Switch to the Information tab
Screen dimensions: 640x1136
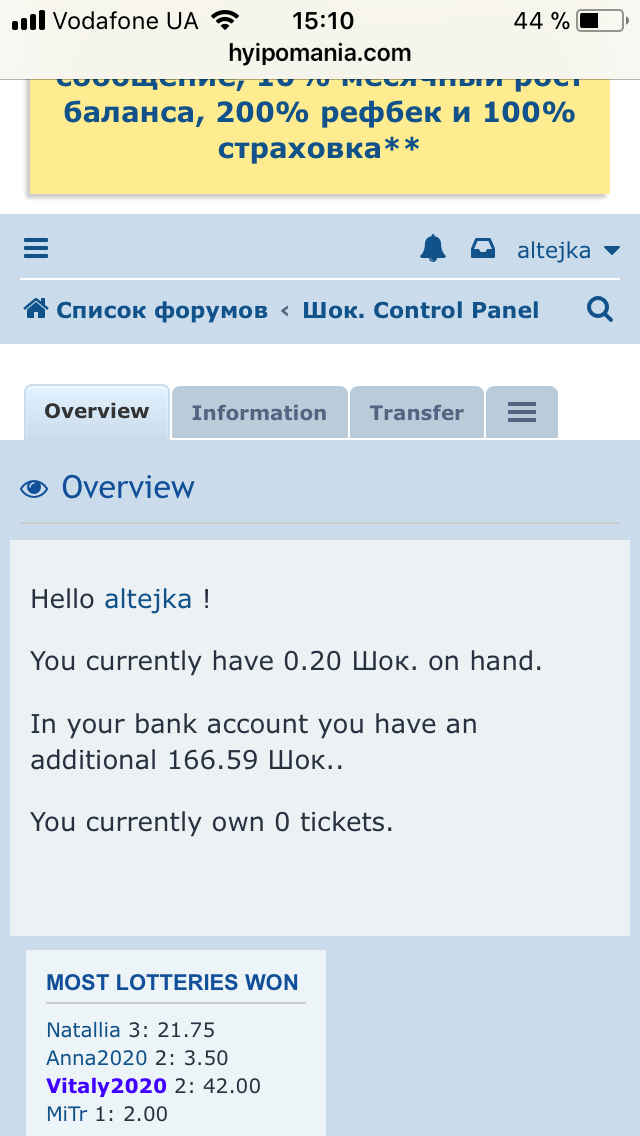point(259,413)
